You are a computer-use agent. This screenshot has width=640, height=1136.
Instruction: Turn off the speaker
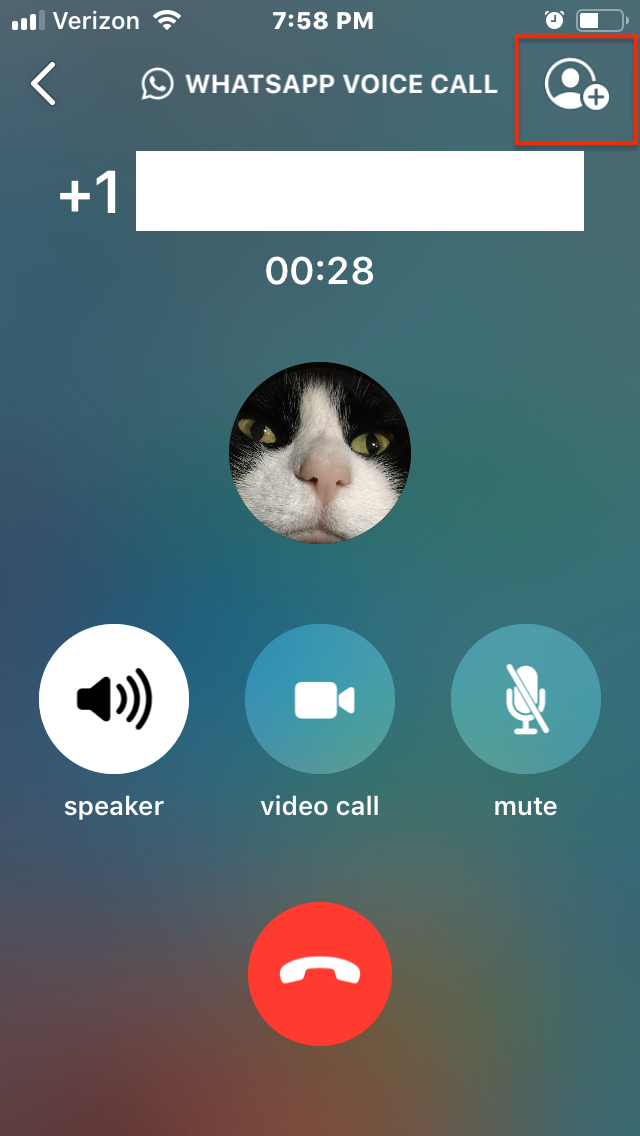(114, 698)
